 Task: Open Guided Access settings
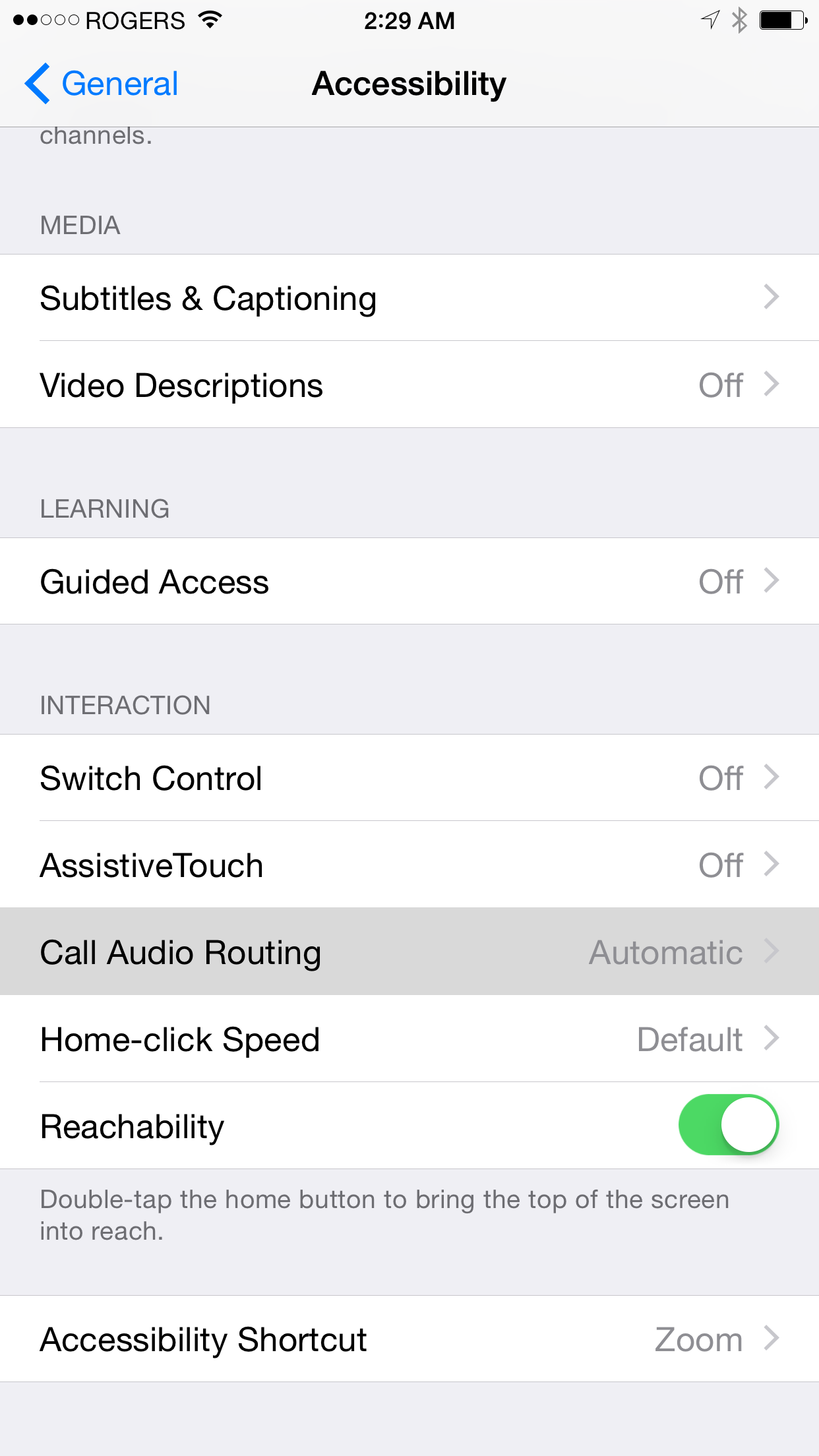tap(409, 582)
